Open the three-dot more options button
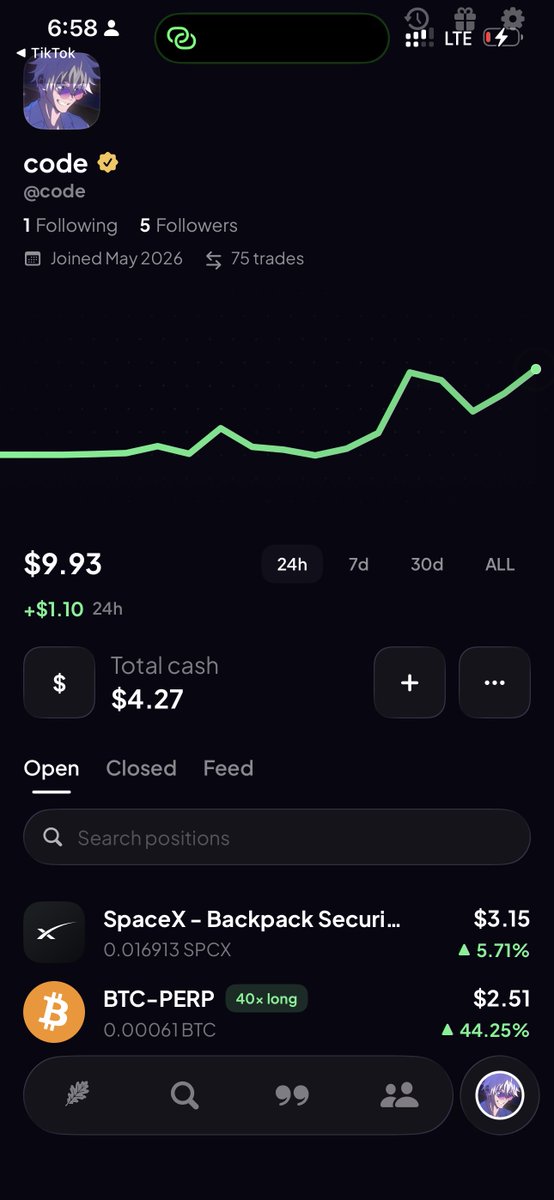This screenshot has width=554, height=1200. (494, 682)
